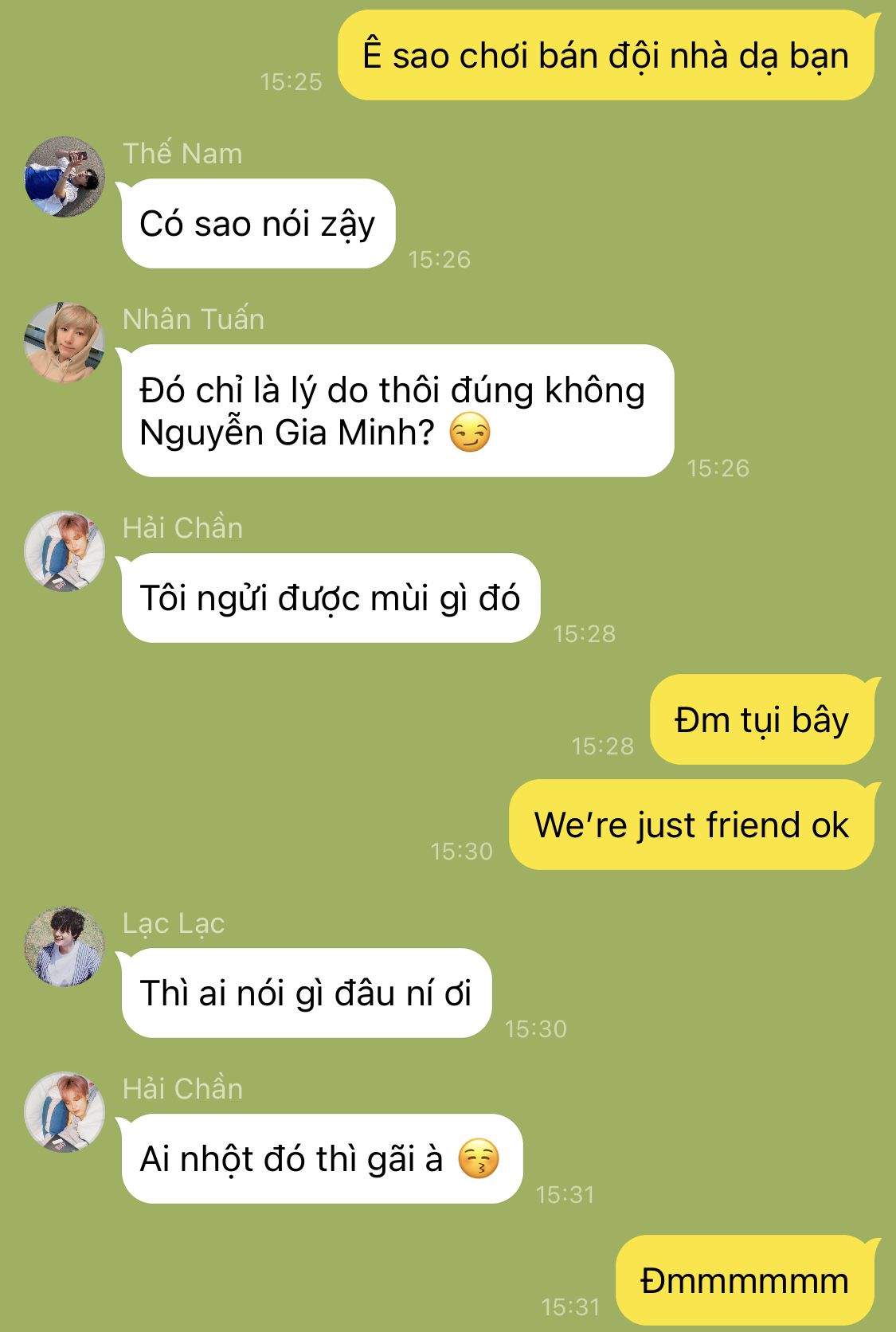The height and width of the screenshot is (1332, 896).
Task: Open Lạc Lạc's profile avatar
Action: click(65, 946)
